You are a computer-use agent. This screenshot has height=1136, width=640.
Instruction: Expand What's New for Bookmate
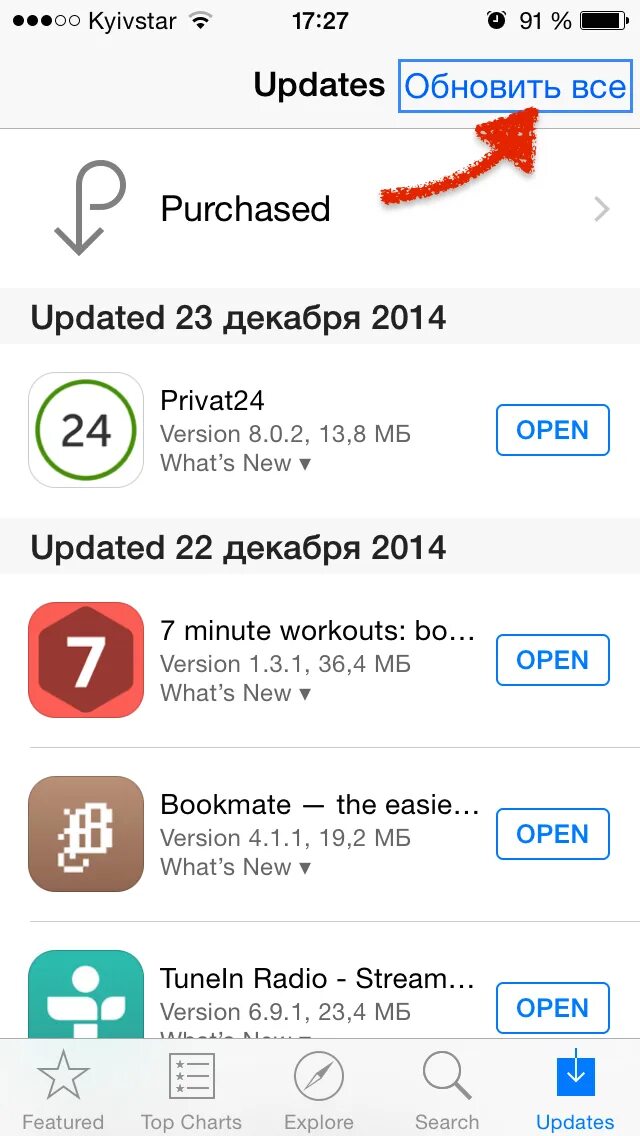(x=235, y=867)
